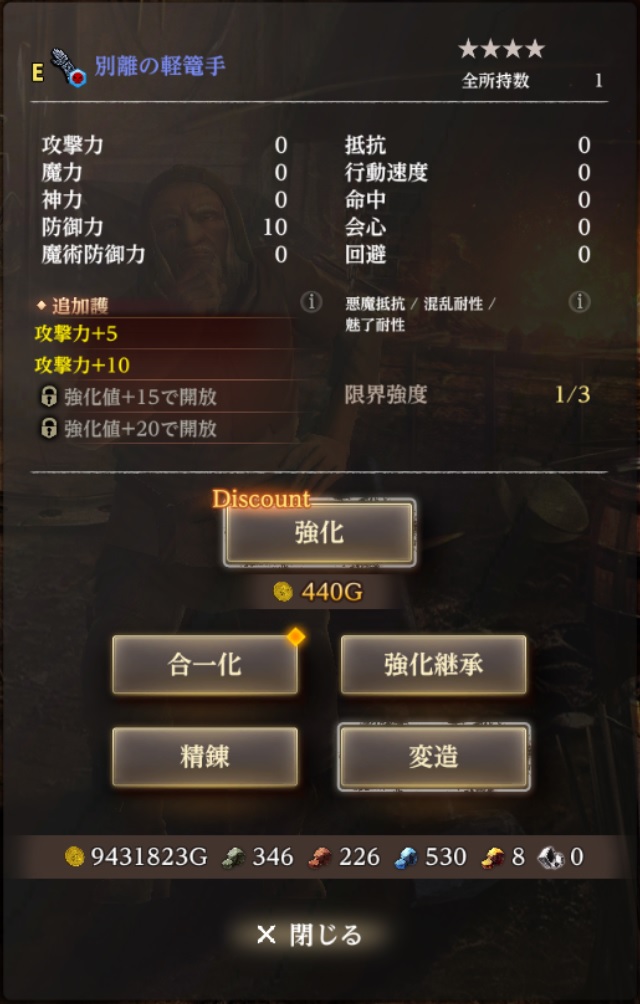The height and width of the screenshot is (1004, 640).
Task: Select 強化継承 enhancement inheritance
Action: tap(433, 665)
